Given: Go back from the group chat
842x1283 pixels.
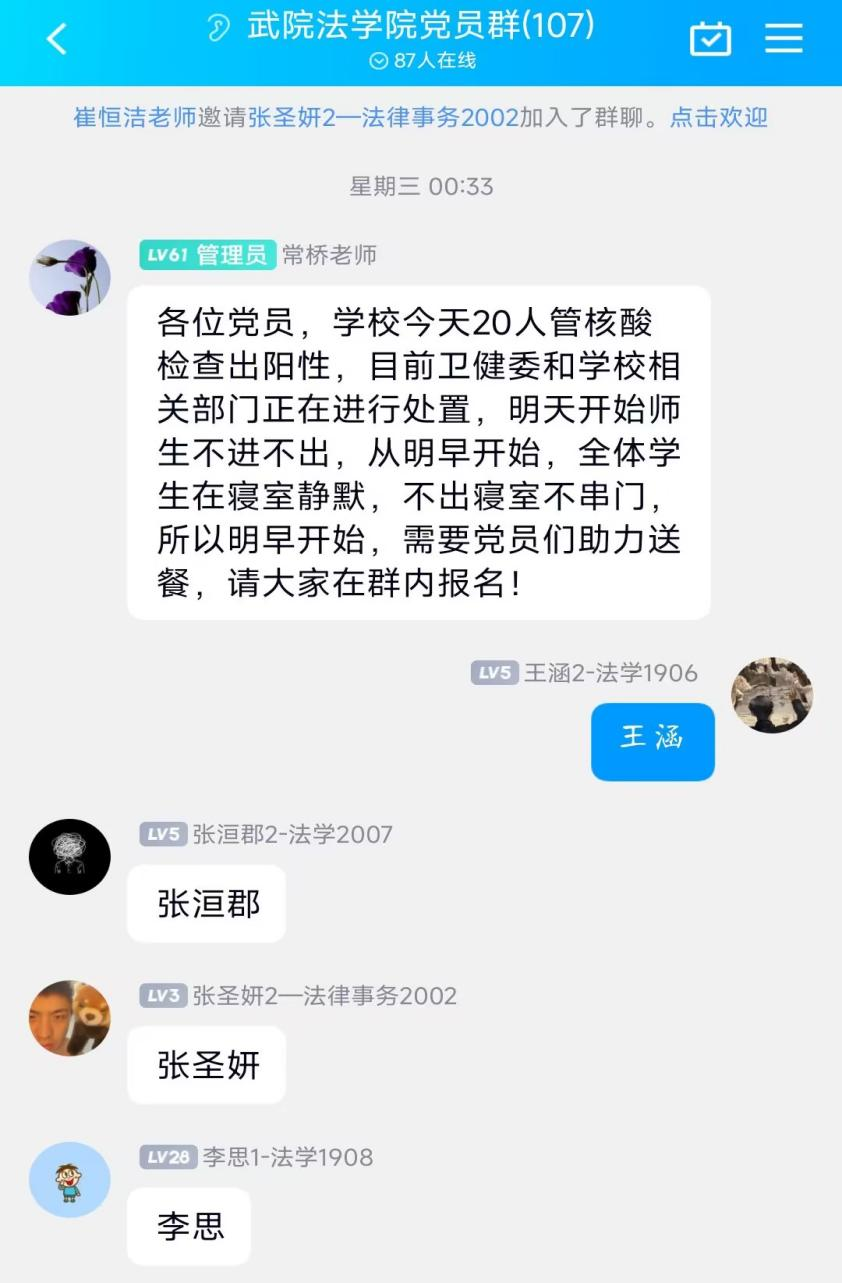Looking at the screenshot, I should (57, 39).
